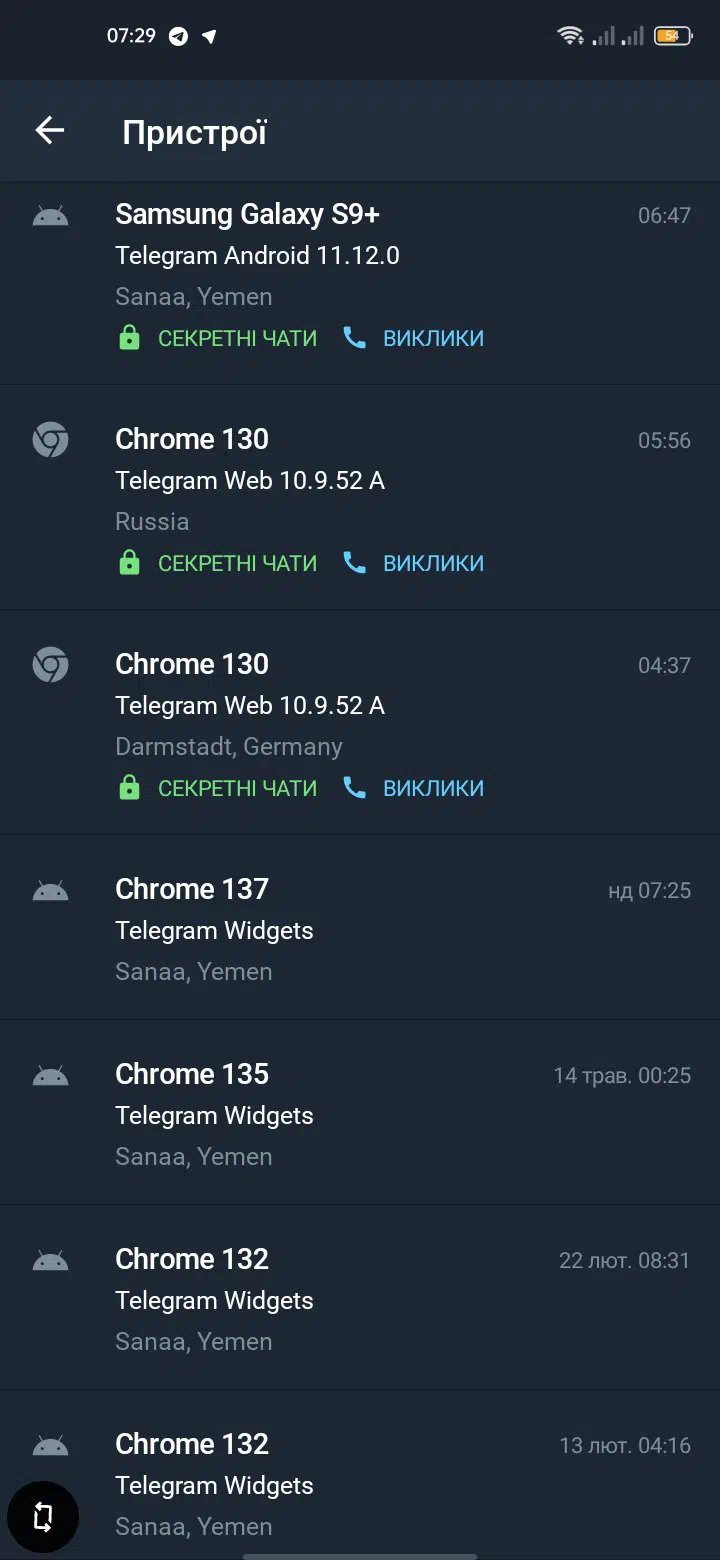Go back from the Пристрої screen
This screenshot has width=720, height=1560.
click(49, 131)
